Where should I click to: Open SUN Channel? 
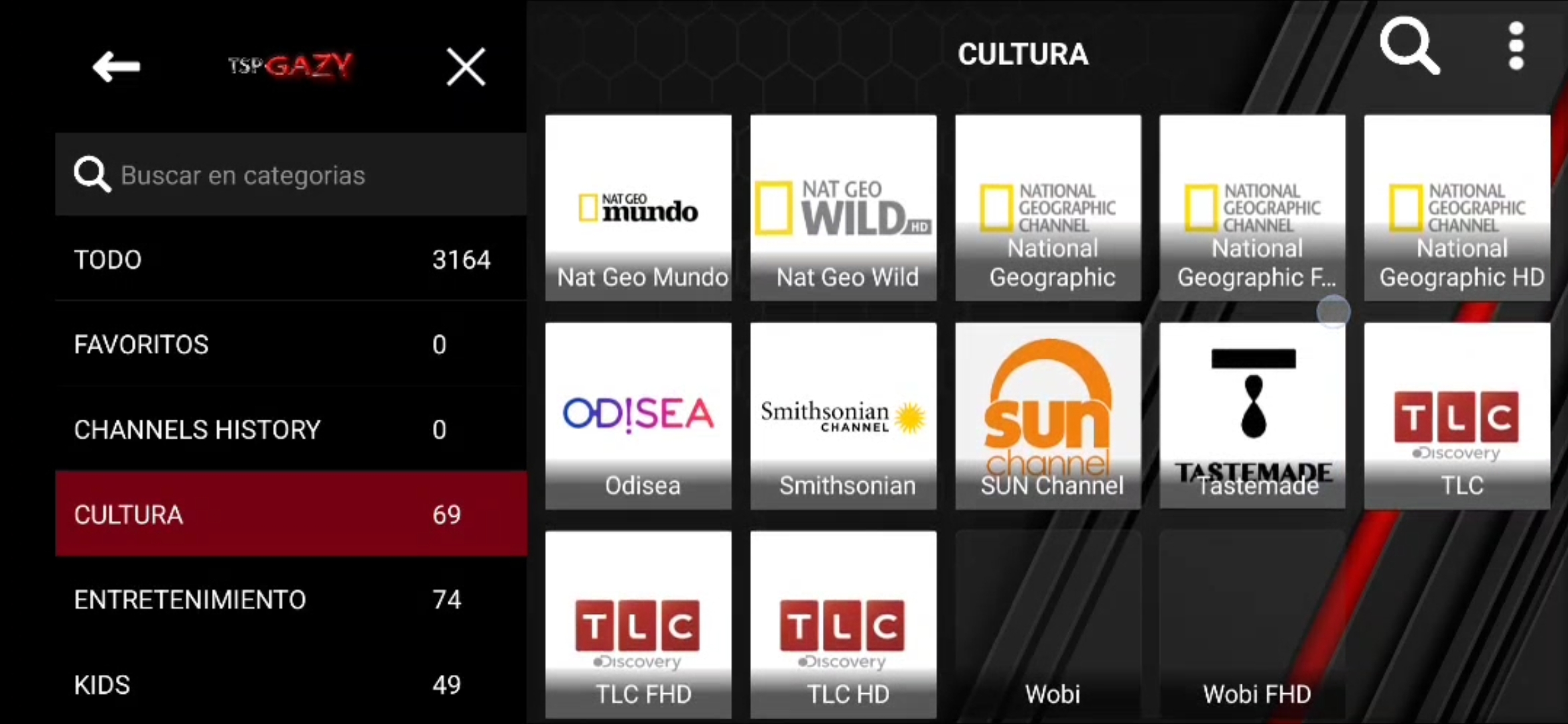1048,416
